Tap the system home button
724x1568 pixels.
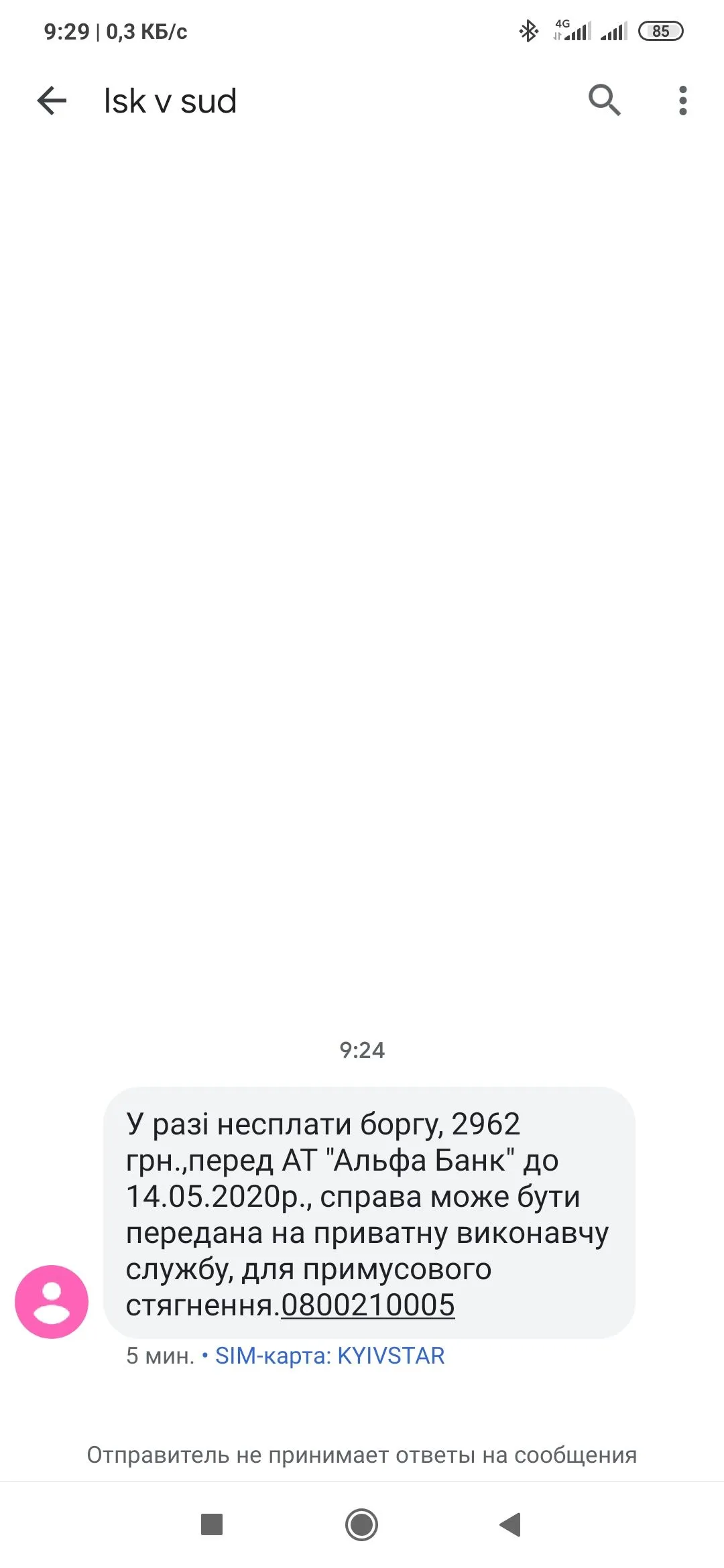[x=361, y=1524]
